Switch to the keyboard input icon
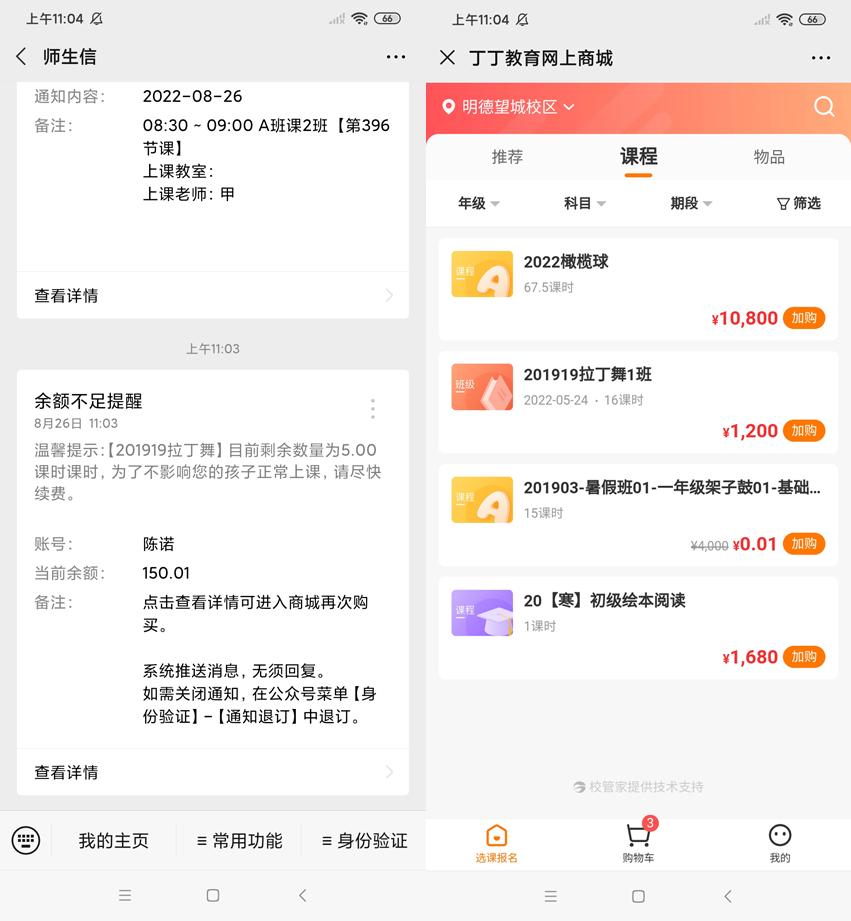The image size is (851, 921). click(26, 840)
